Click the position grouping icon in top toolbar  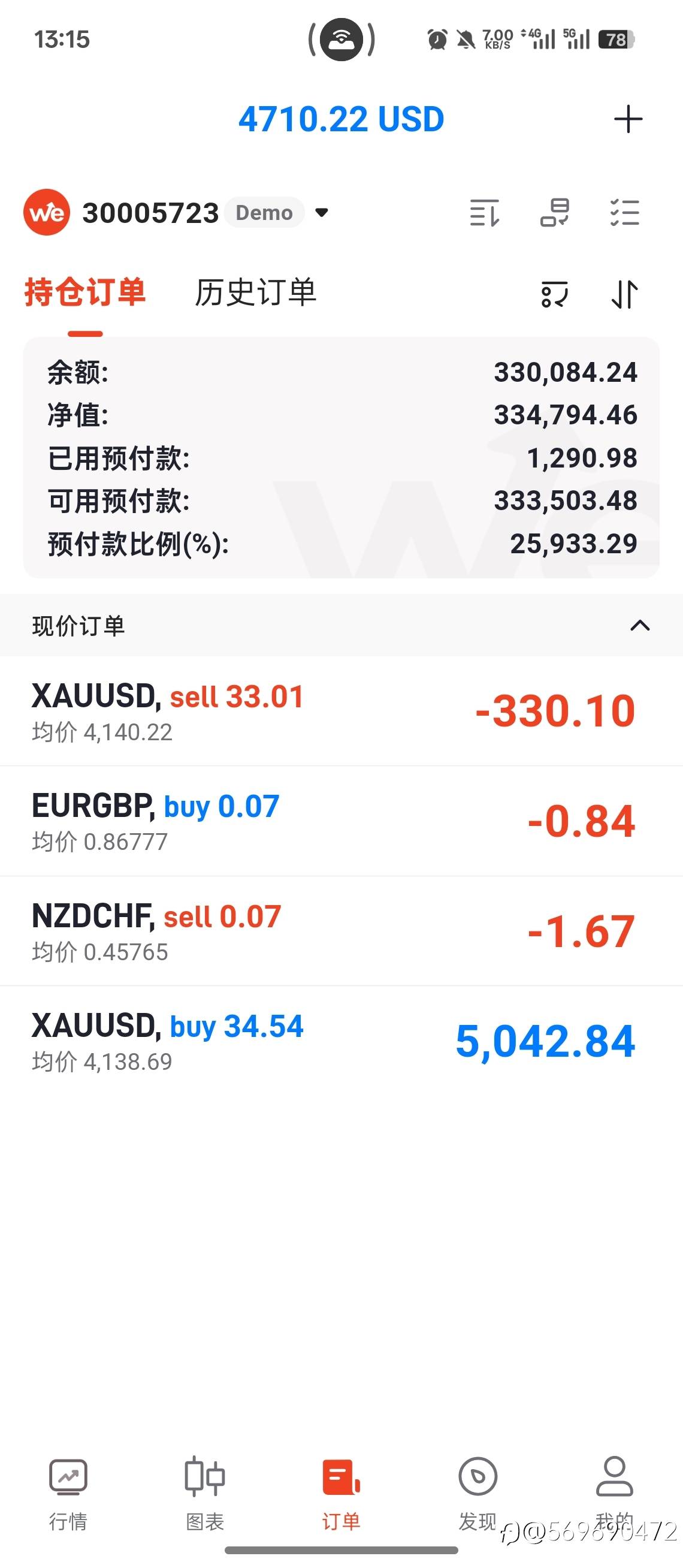tap(554, 212)
